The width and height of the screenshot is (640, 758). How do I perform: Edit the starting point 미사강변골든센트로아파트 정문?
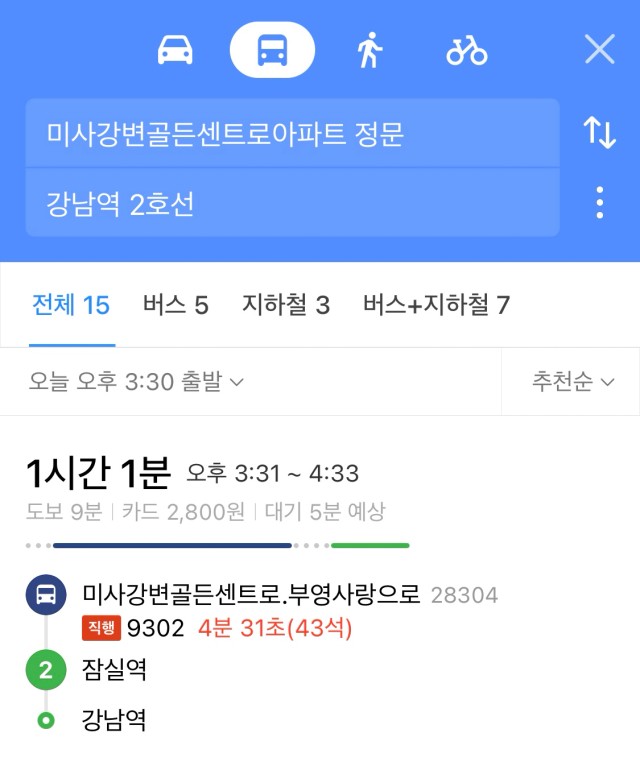pos(292,133)
